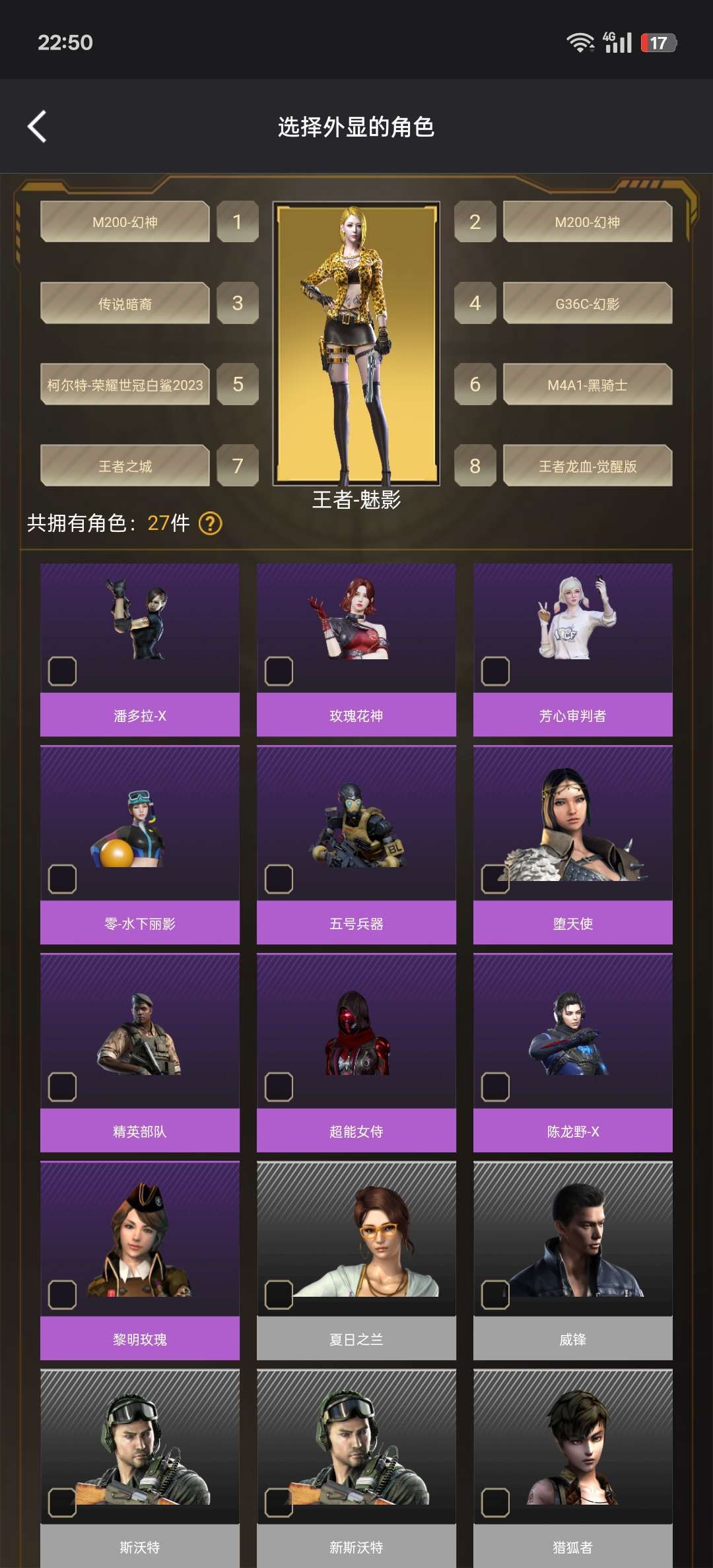Screen dimensions: 713x1568
Task: Check the 夏日之兰 character box
Action: pyautogui.click(x=279, y=1295)
